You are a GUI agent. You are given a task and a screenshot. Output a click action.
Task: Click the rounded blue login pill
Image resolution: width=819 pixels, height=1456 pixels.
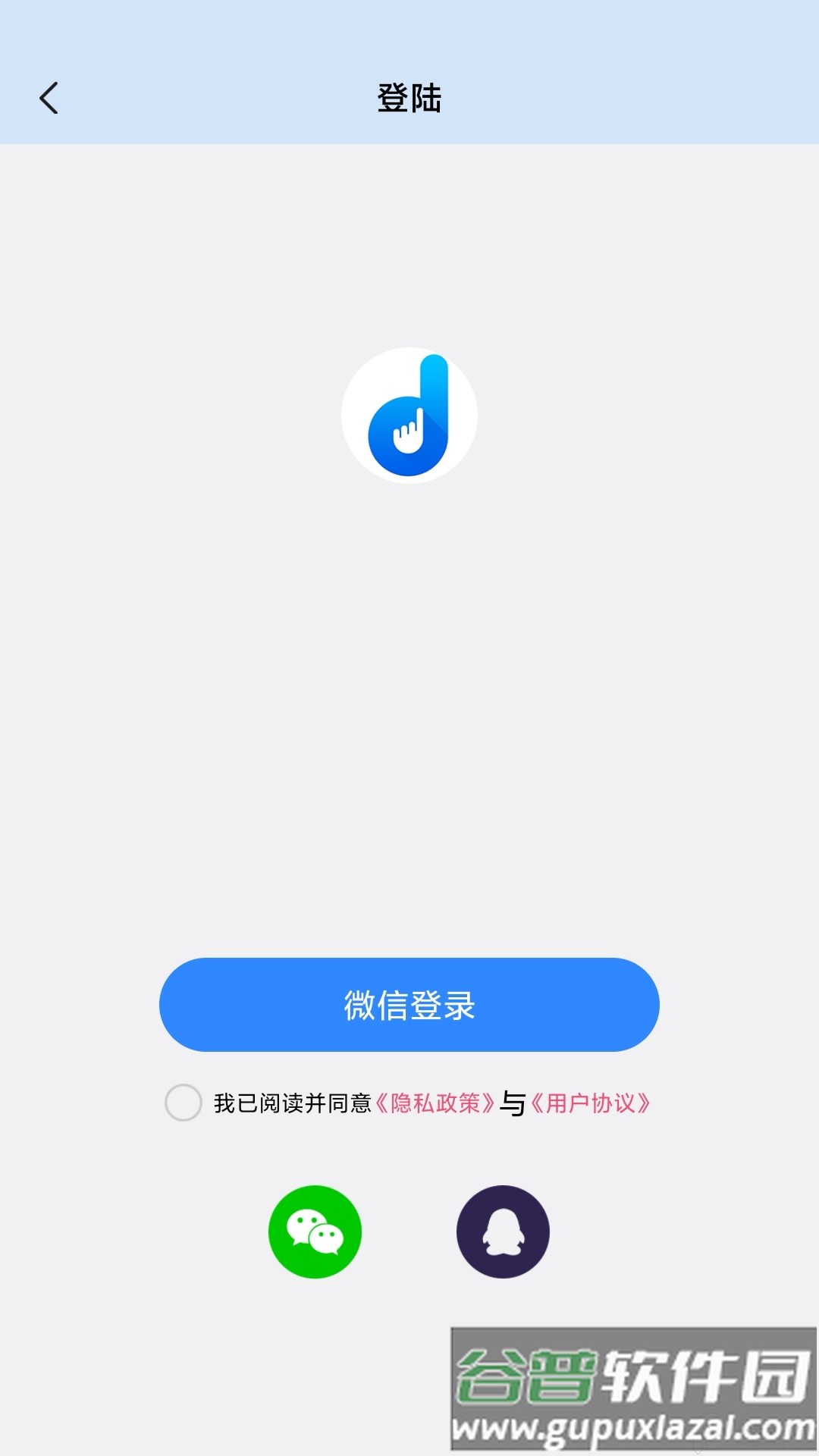pos(409,1005)
